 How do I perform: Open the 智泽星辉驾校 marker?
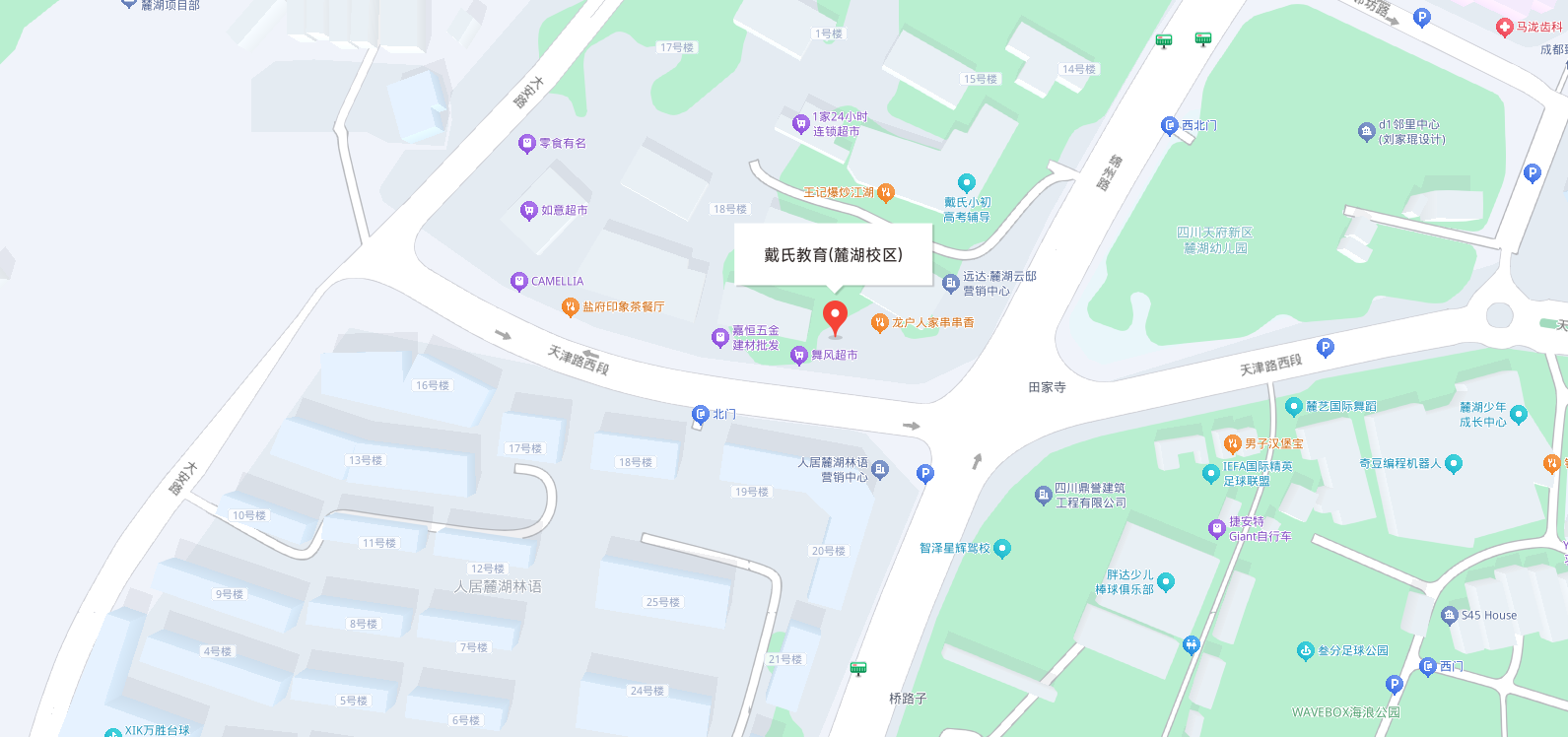1002,549
